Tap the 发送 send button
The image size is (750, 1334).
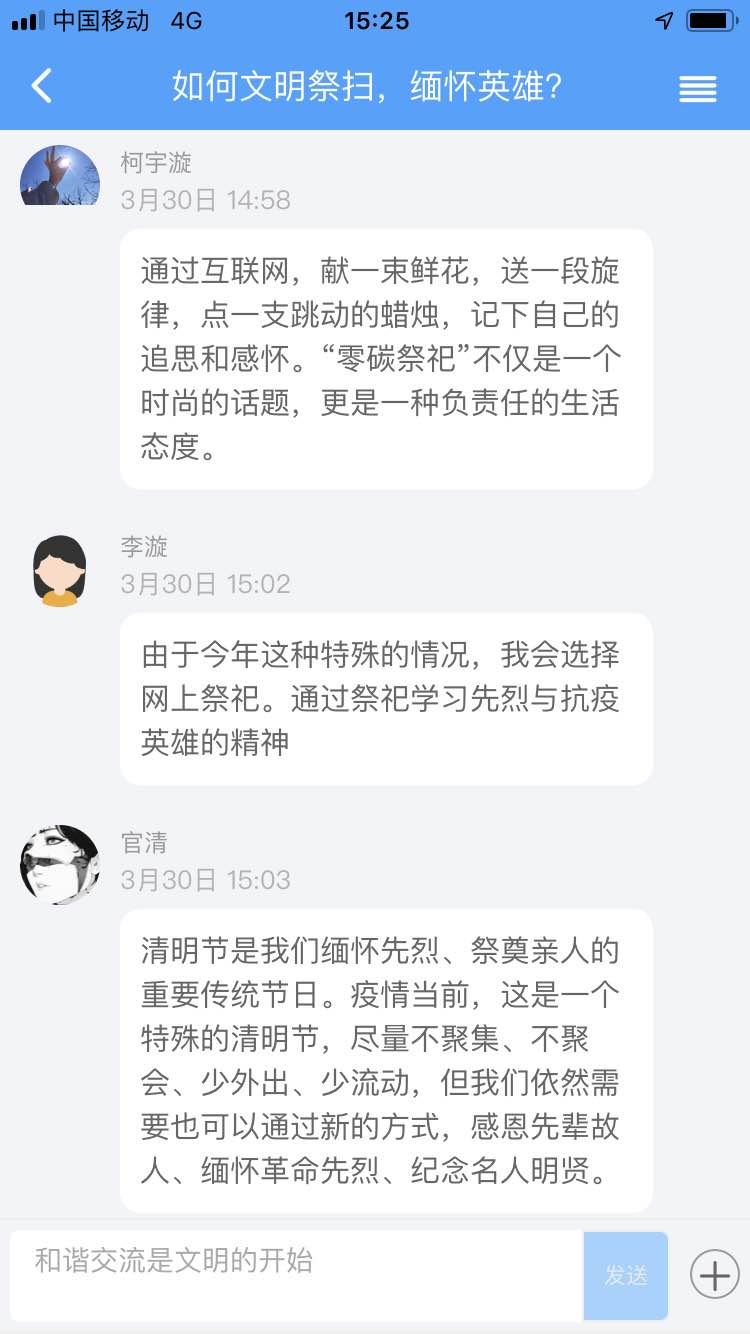coord(626,1276)
